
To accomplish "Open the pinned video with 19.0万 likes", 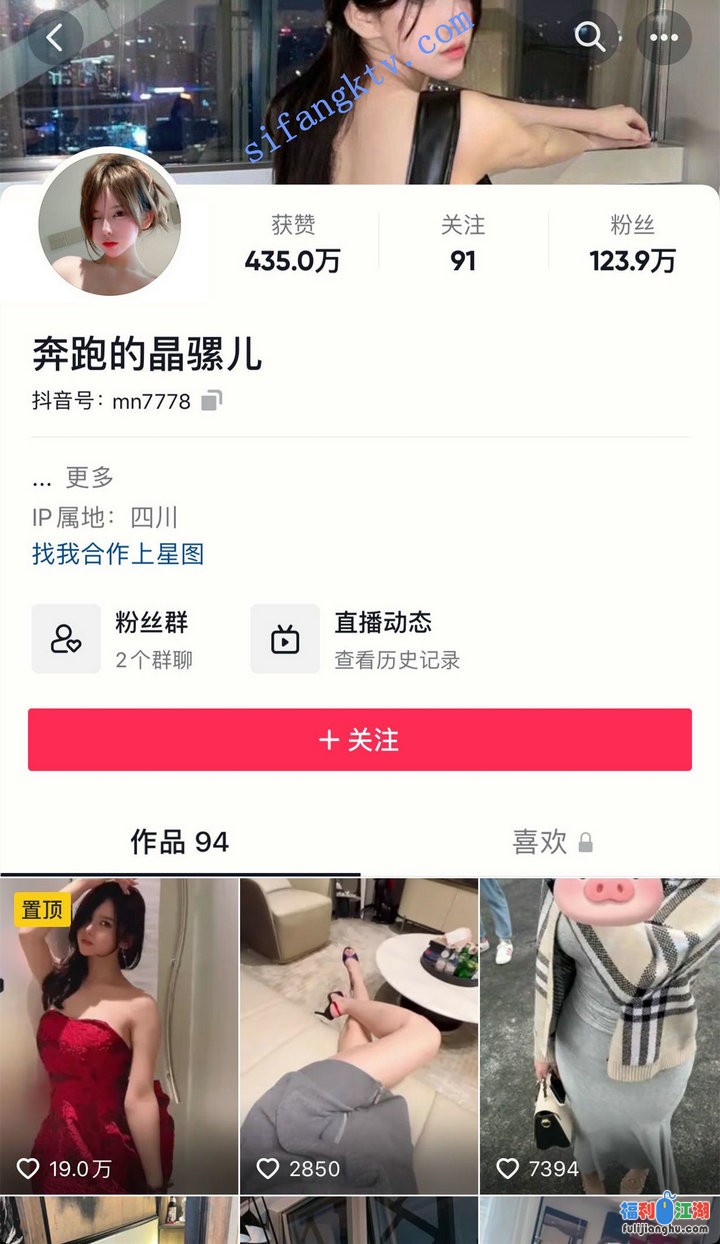I will coord(119,1035).
